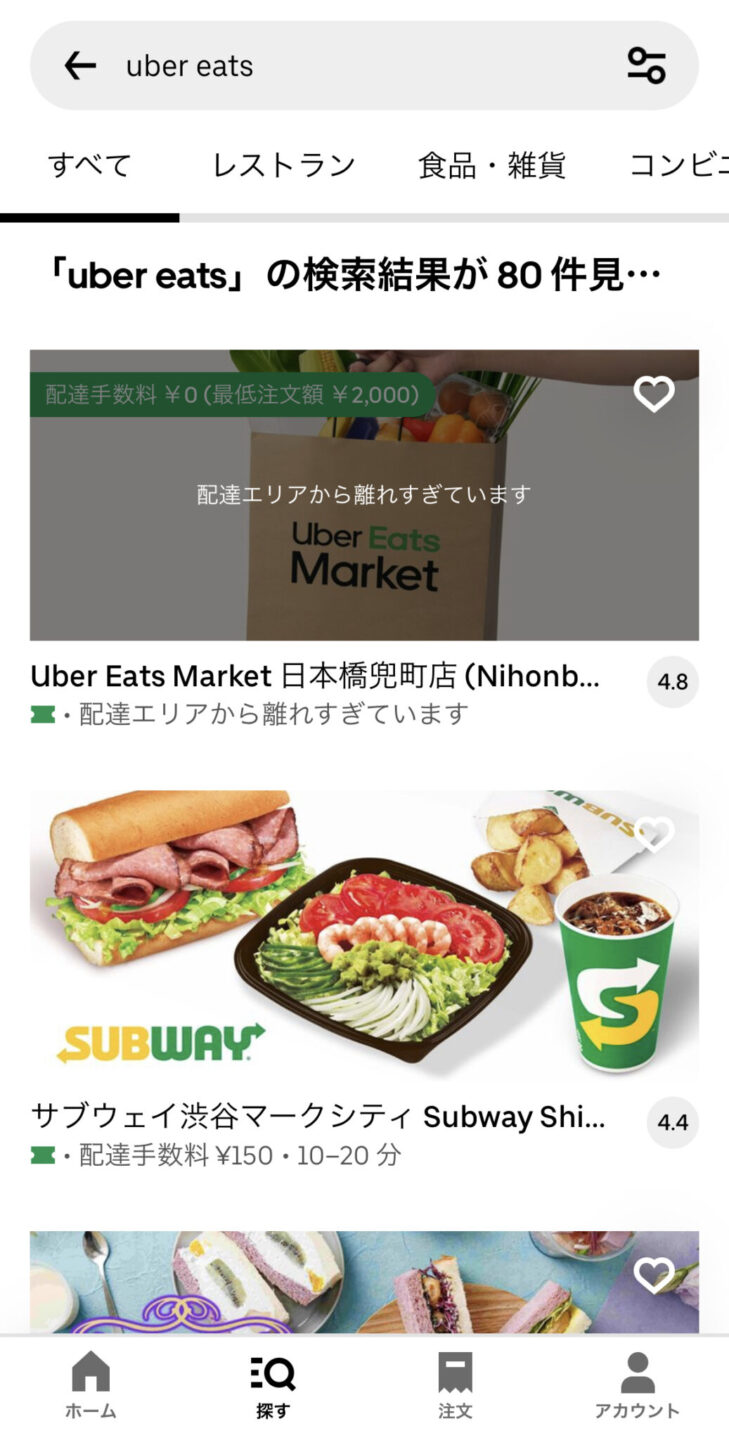Screen dimensions: 729x1440
Task: Favorite Uber Eats Market with the heart icon
Action: pyautogui.click(x=654, y=395)
